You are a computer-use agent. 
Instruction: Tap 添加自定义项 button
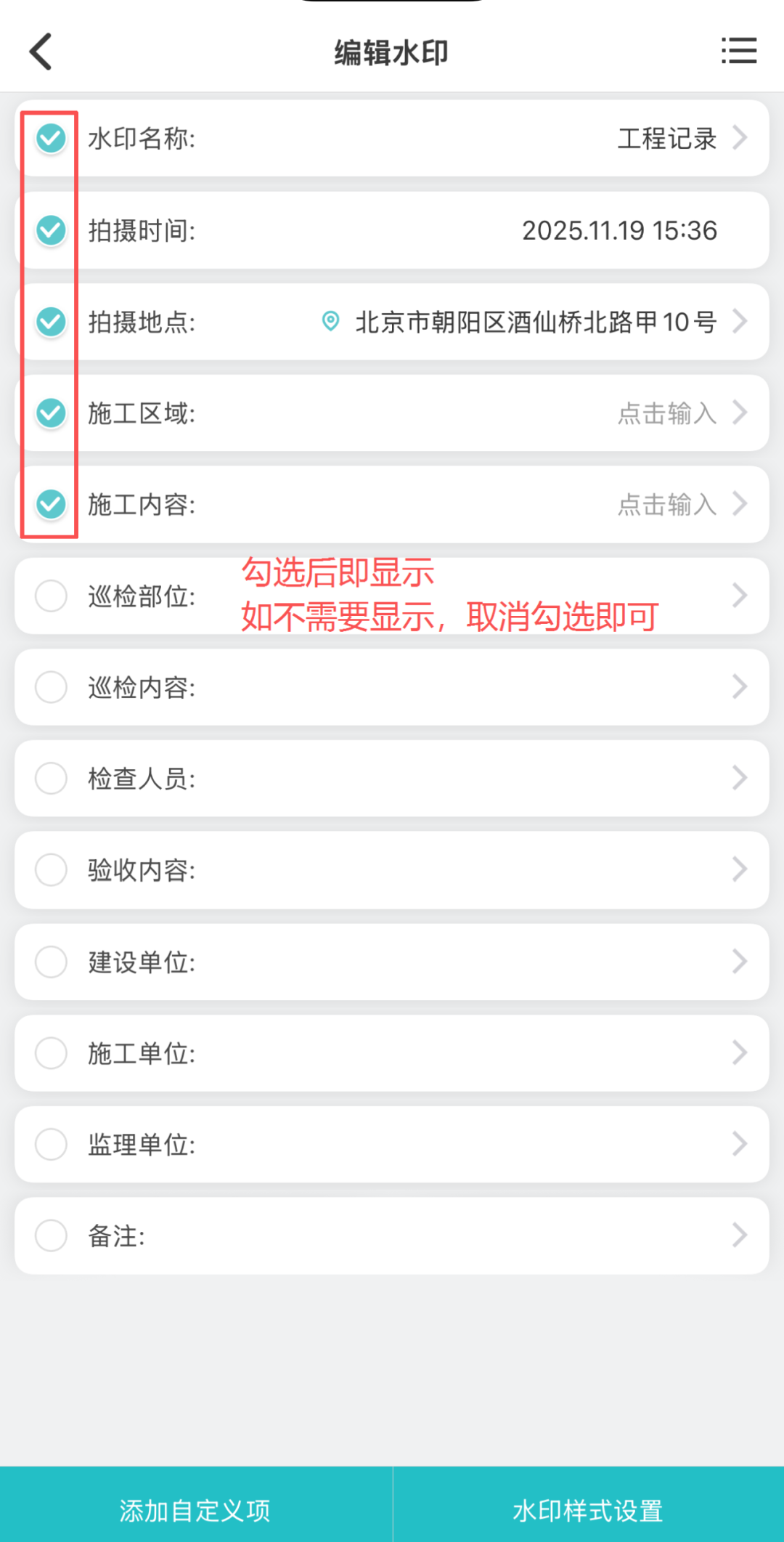coord(195,1510)
